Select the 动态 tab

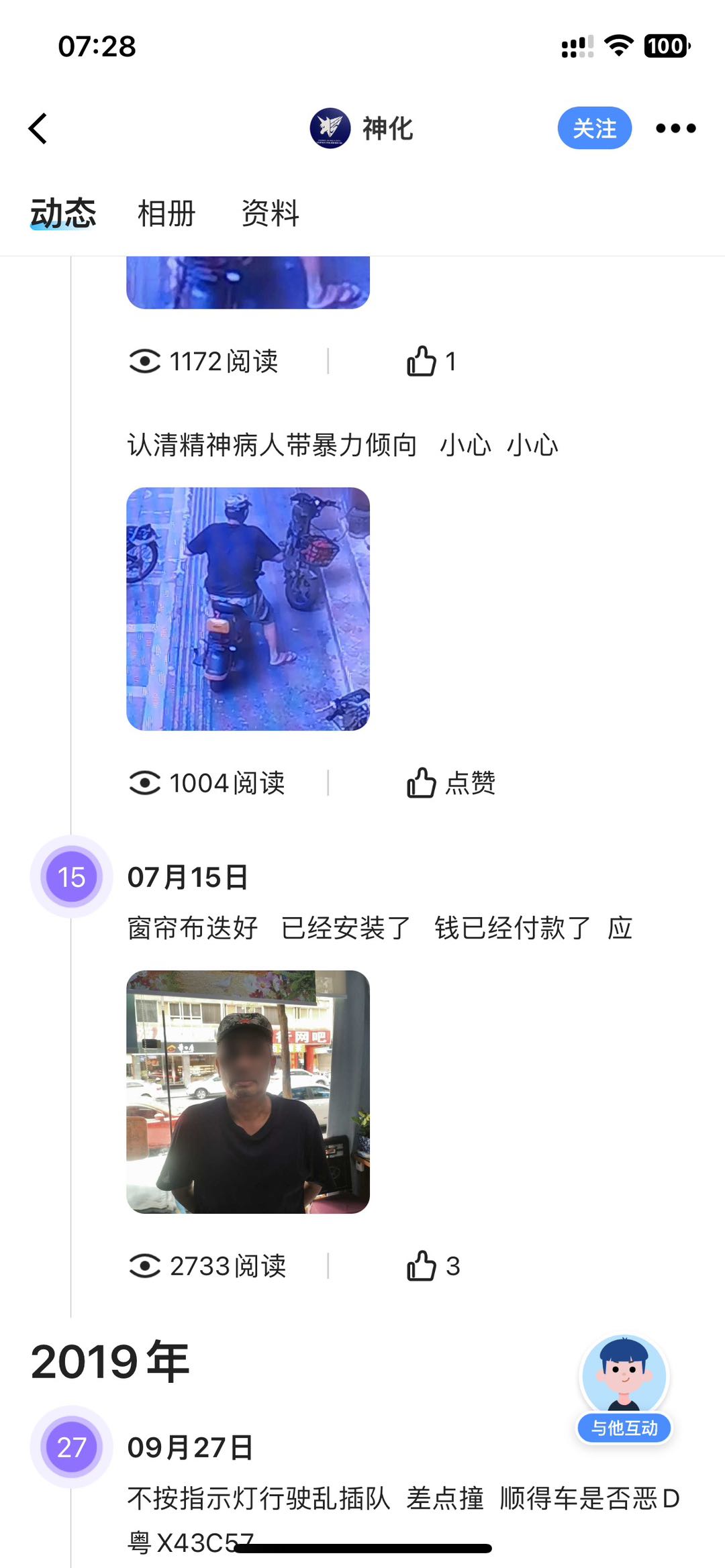63,213
